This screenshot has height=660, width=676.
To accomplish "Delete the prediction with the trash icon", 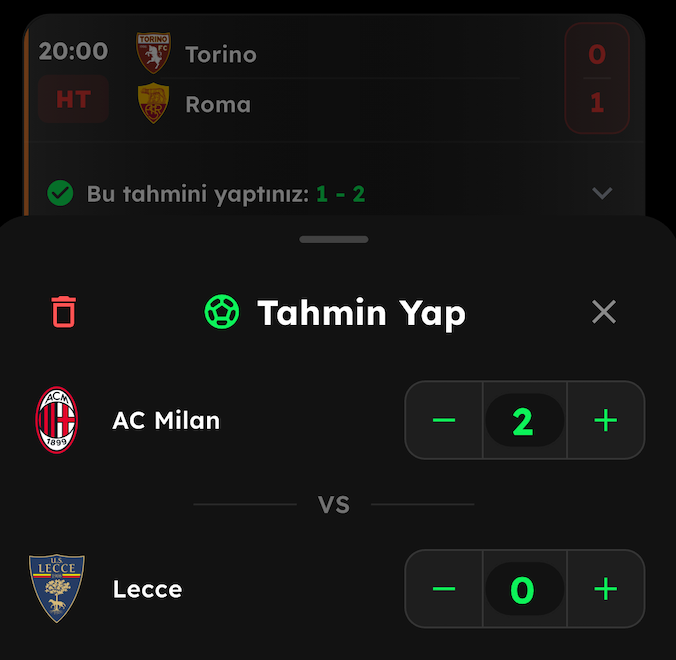I will (64, 312).
